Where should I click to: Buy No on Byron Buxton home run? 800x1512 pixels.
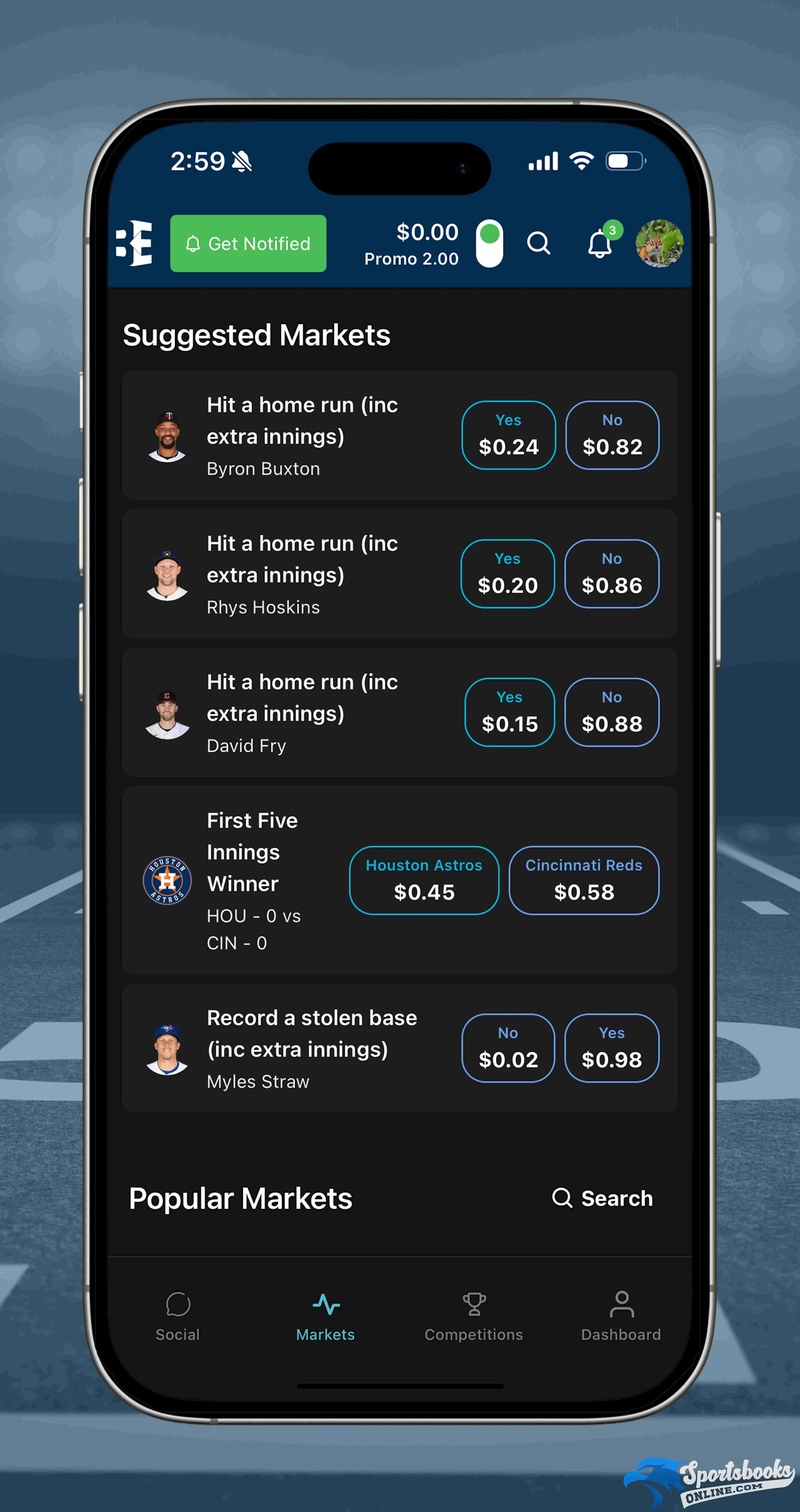point(612,435)
